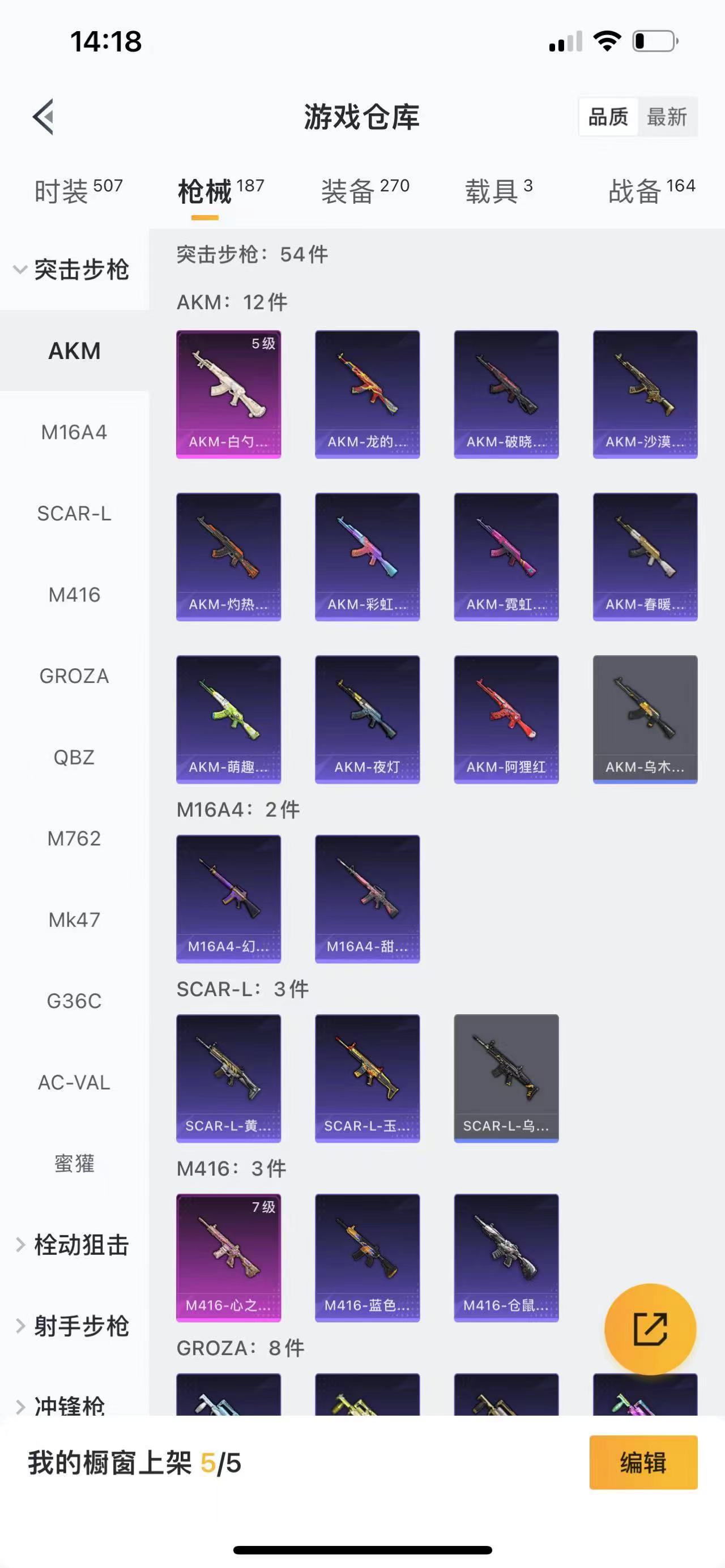Open the 战备 tab
The width and height of the screenshot is (725, 1568).
coord(651,191)
